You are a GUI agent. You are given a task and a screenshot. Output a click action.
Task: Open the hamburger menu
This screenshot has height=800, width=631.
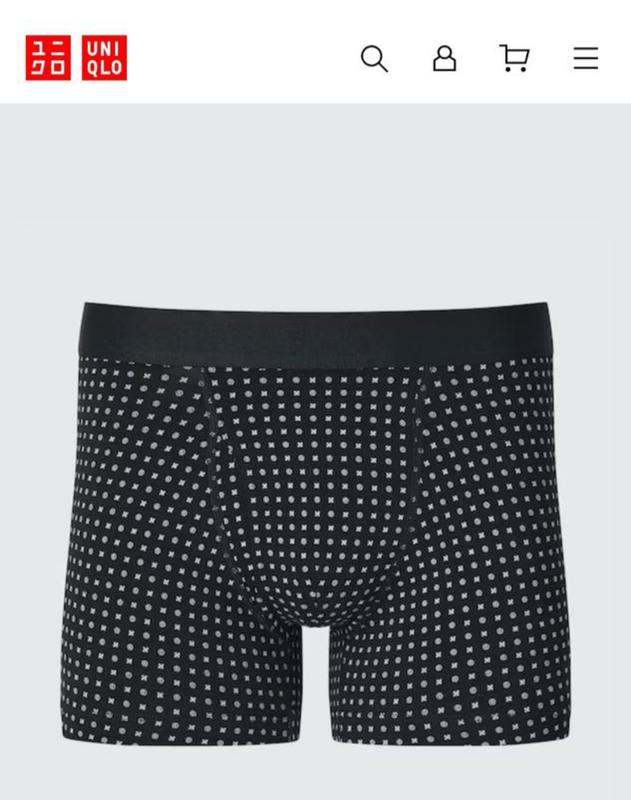coord(586,59)
